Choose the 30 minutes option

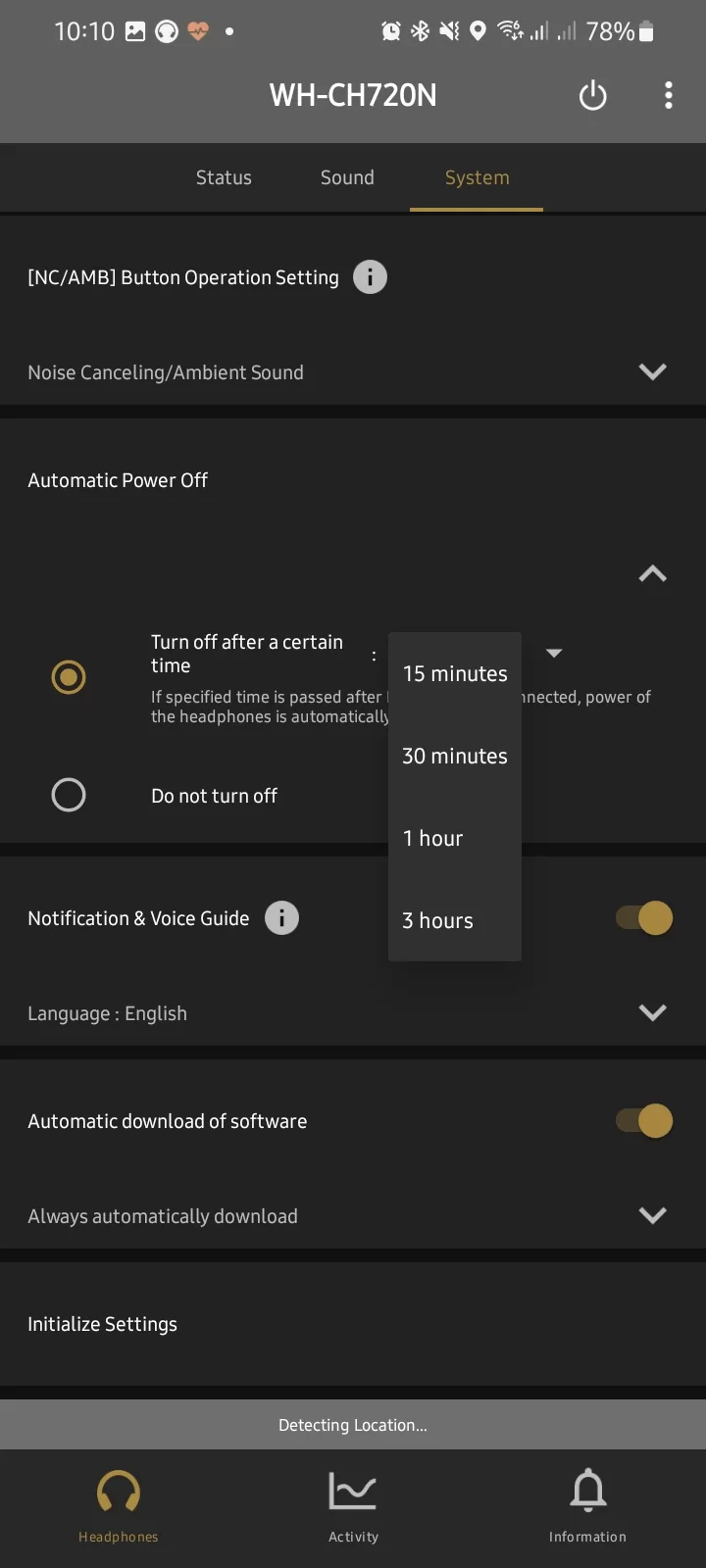[455, 757]
